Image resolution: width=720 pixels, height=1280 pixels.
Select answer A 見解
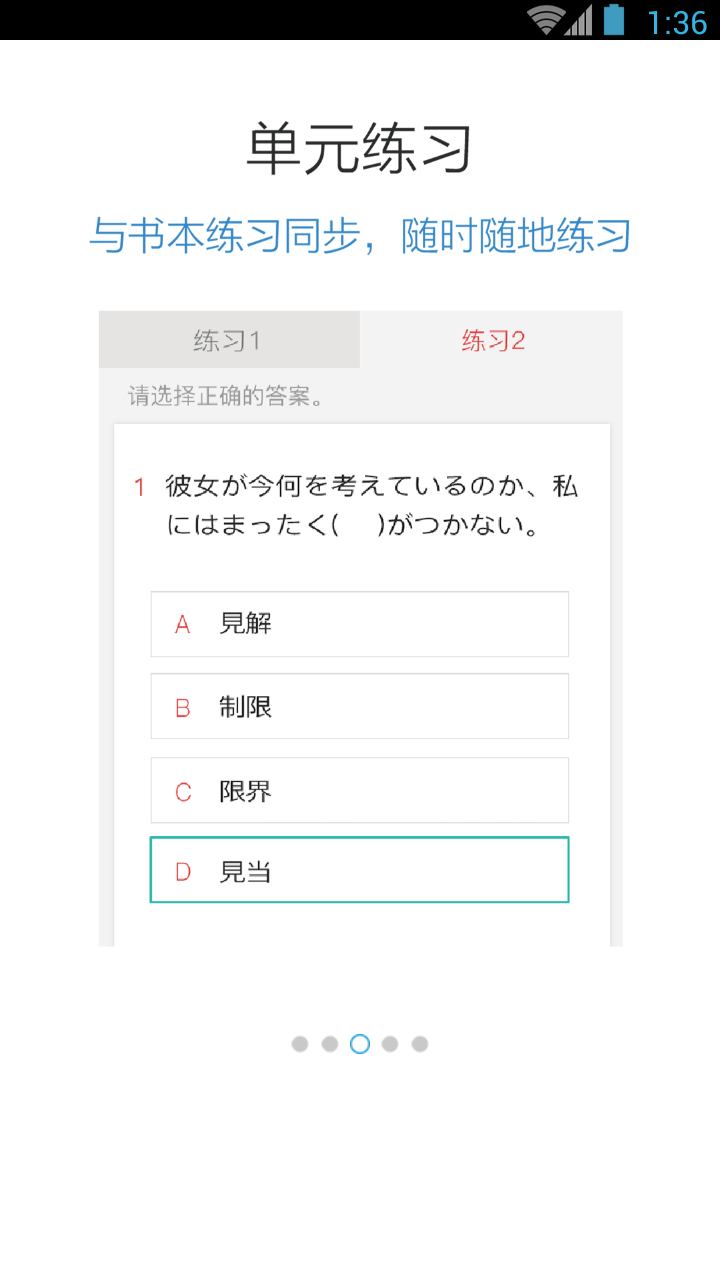coord(359,623)
